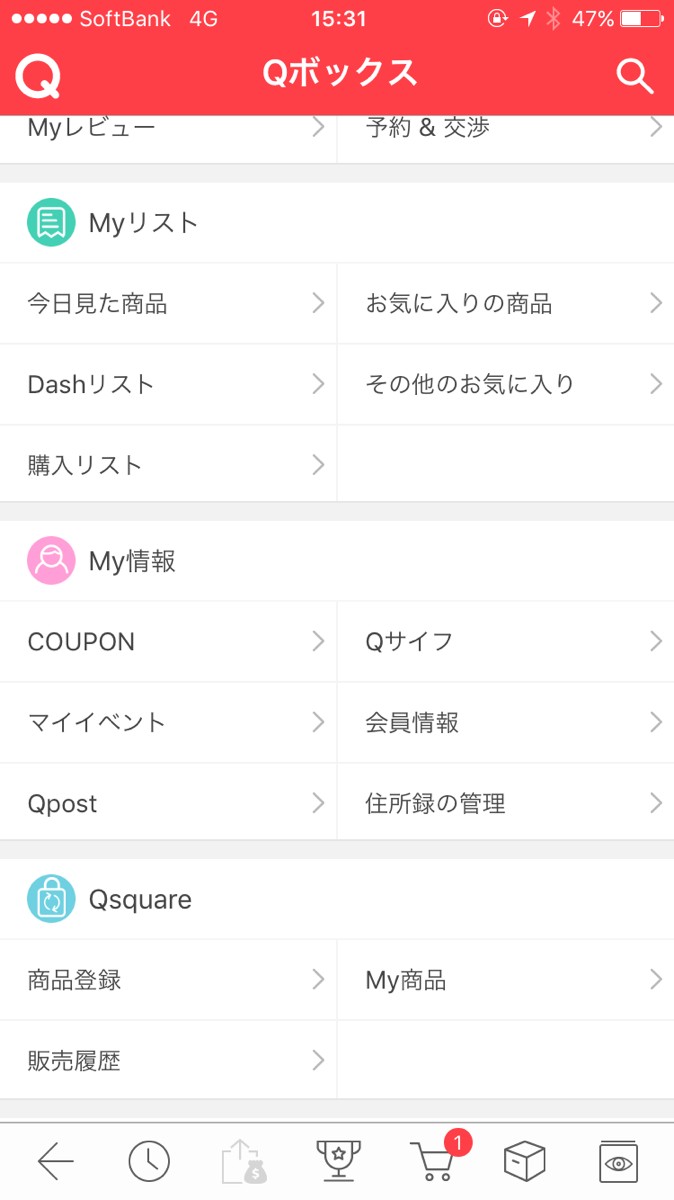The height and width of the screenshot is (1200, 674).
Task: Go to マイイベント
Action: (168, 722)
